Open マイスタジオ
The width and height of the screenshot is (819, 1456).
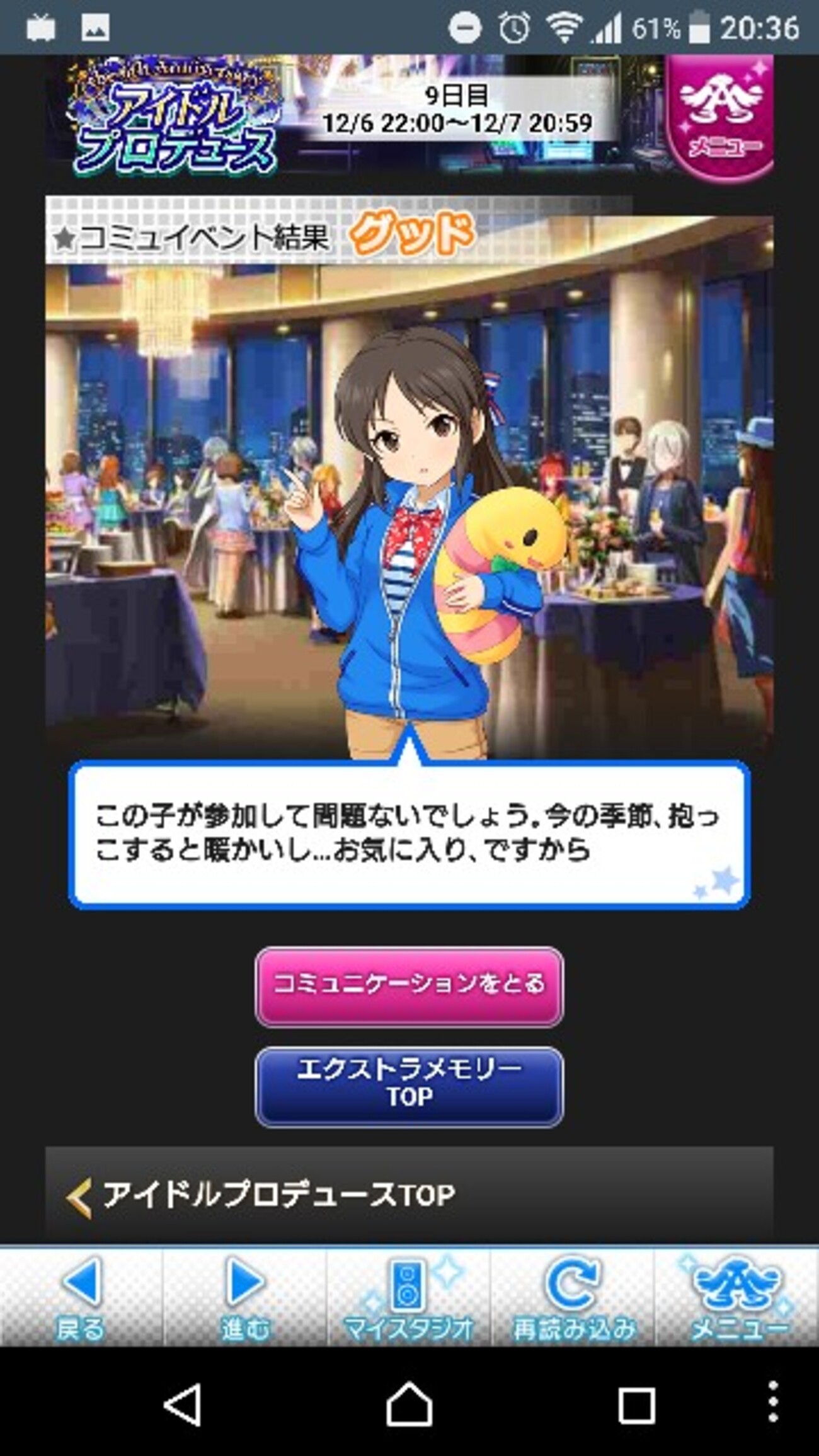coord(408,1297)
